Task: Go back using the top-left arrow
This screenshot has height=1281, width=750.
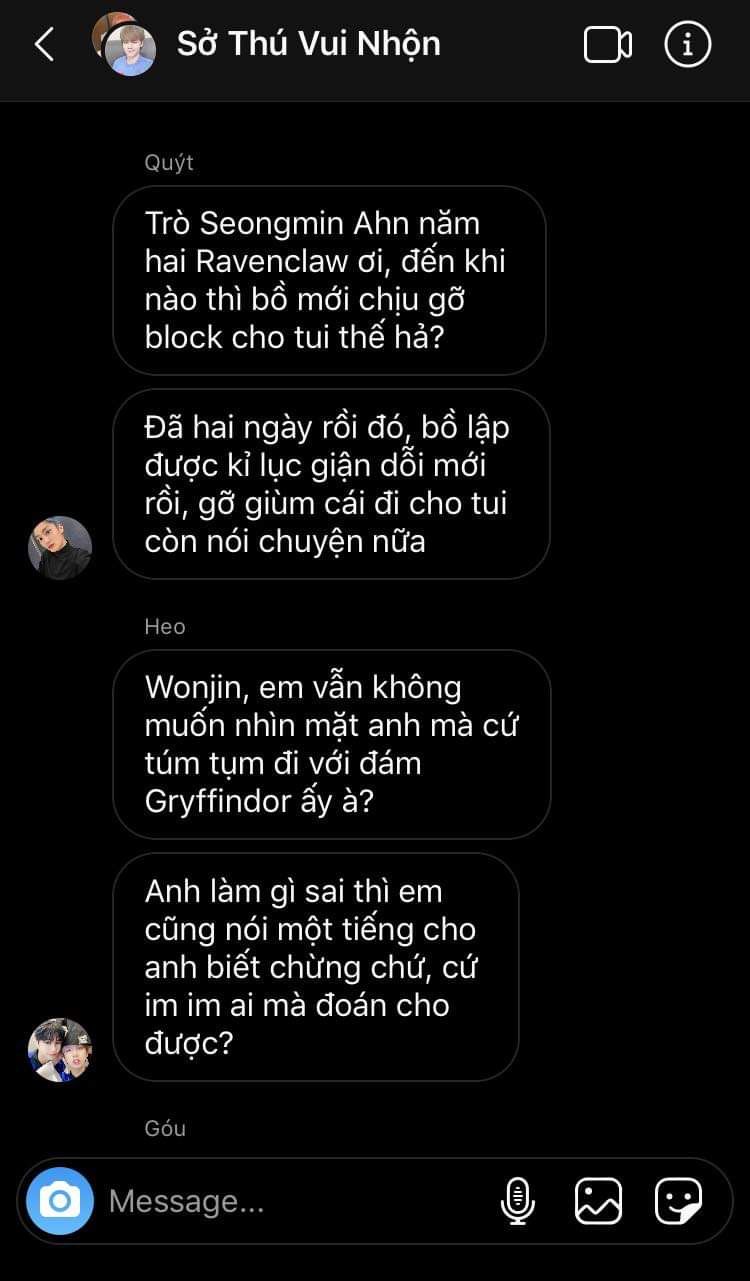Action: tap(44, 44)
